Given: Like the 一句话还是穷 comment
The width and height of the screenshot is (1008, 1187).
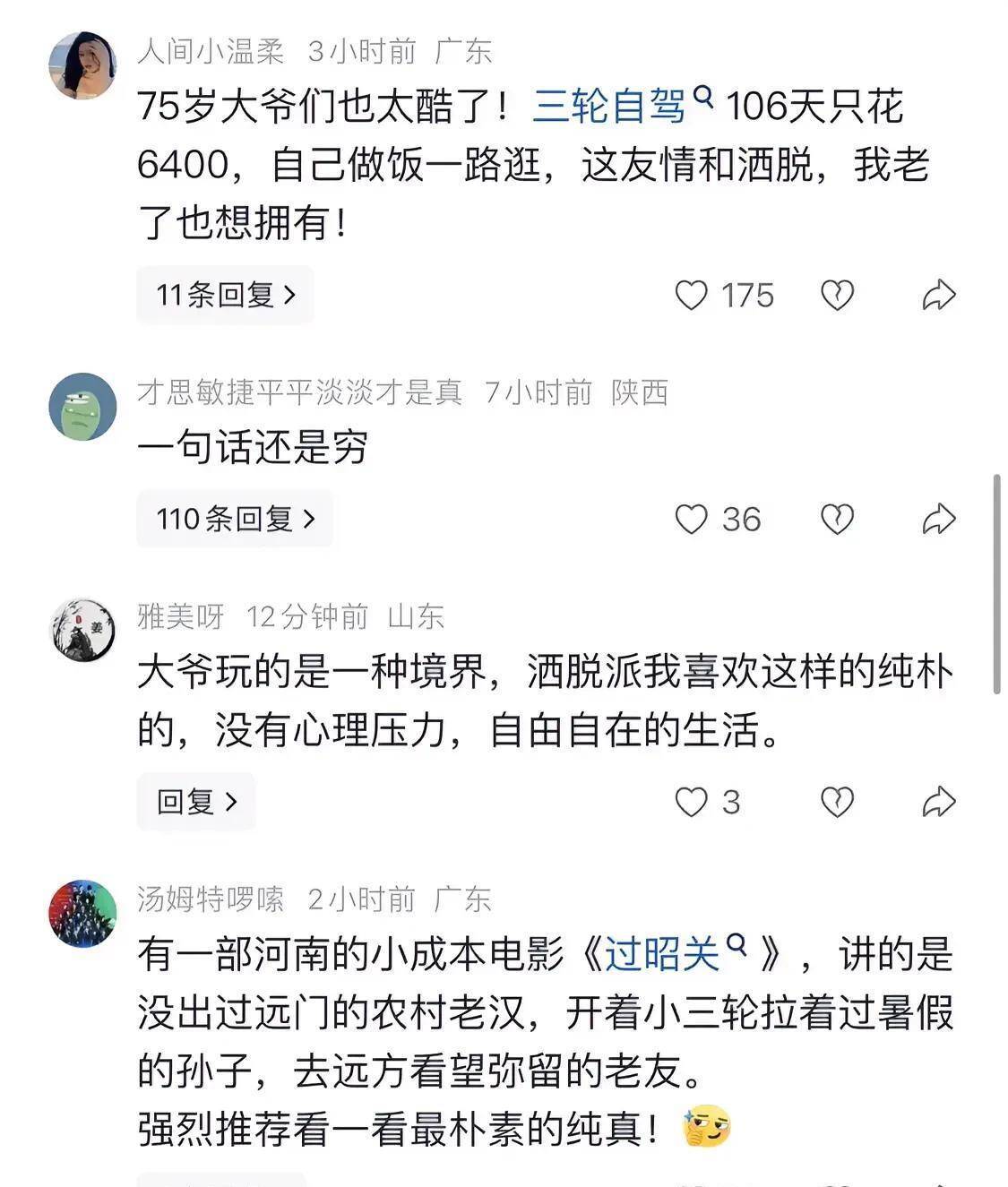Looking at the screenshot, I should point(691,519).
